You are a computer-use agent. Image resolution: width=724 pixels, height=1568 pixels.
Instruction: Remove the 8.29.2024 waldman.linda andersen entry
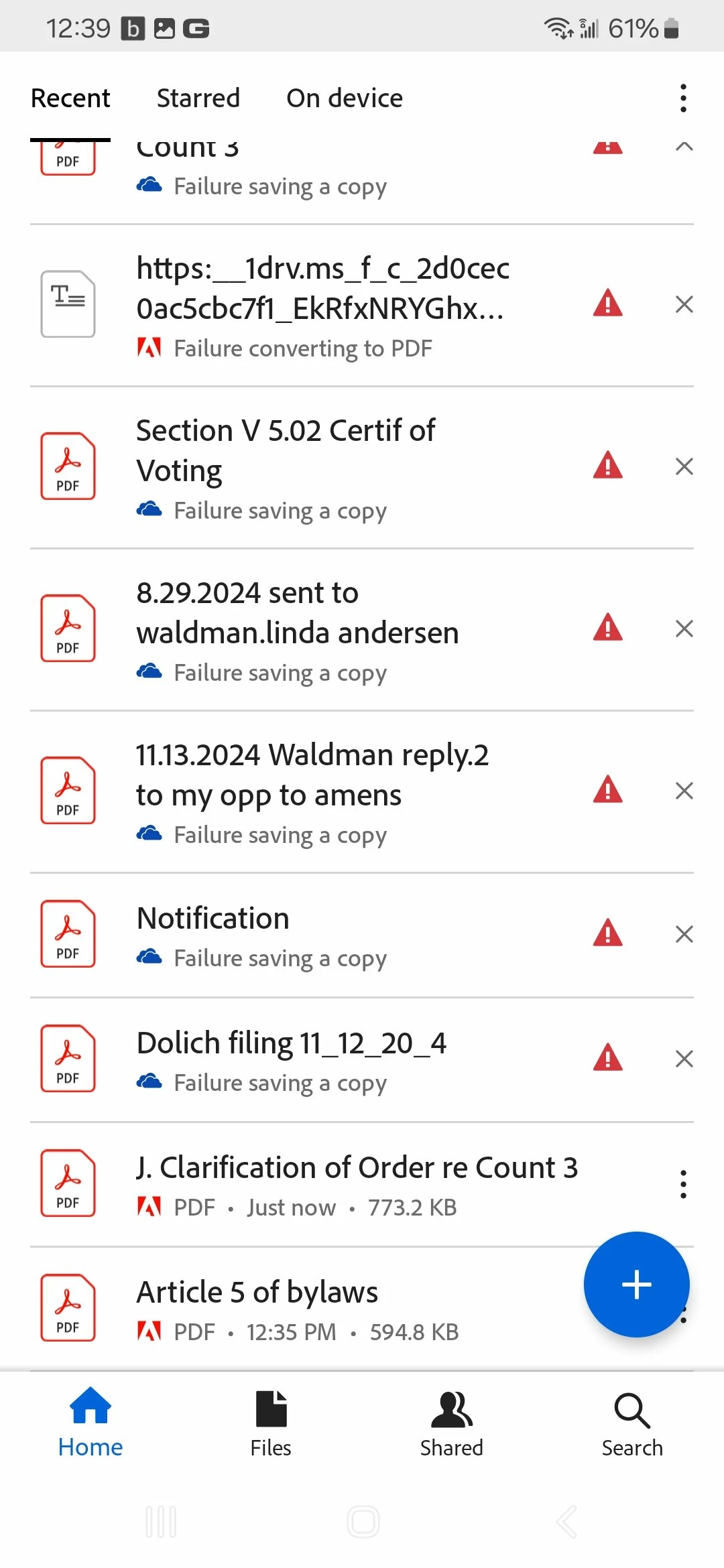coord(684,629)
